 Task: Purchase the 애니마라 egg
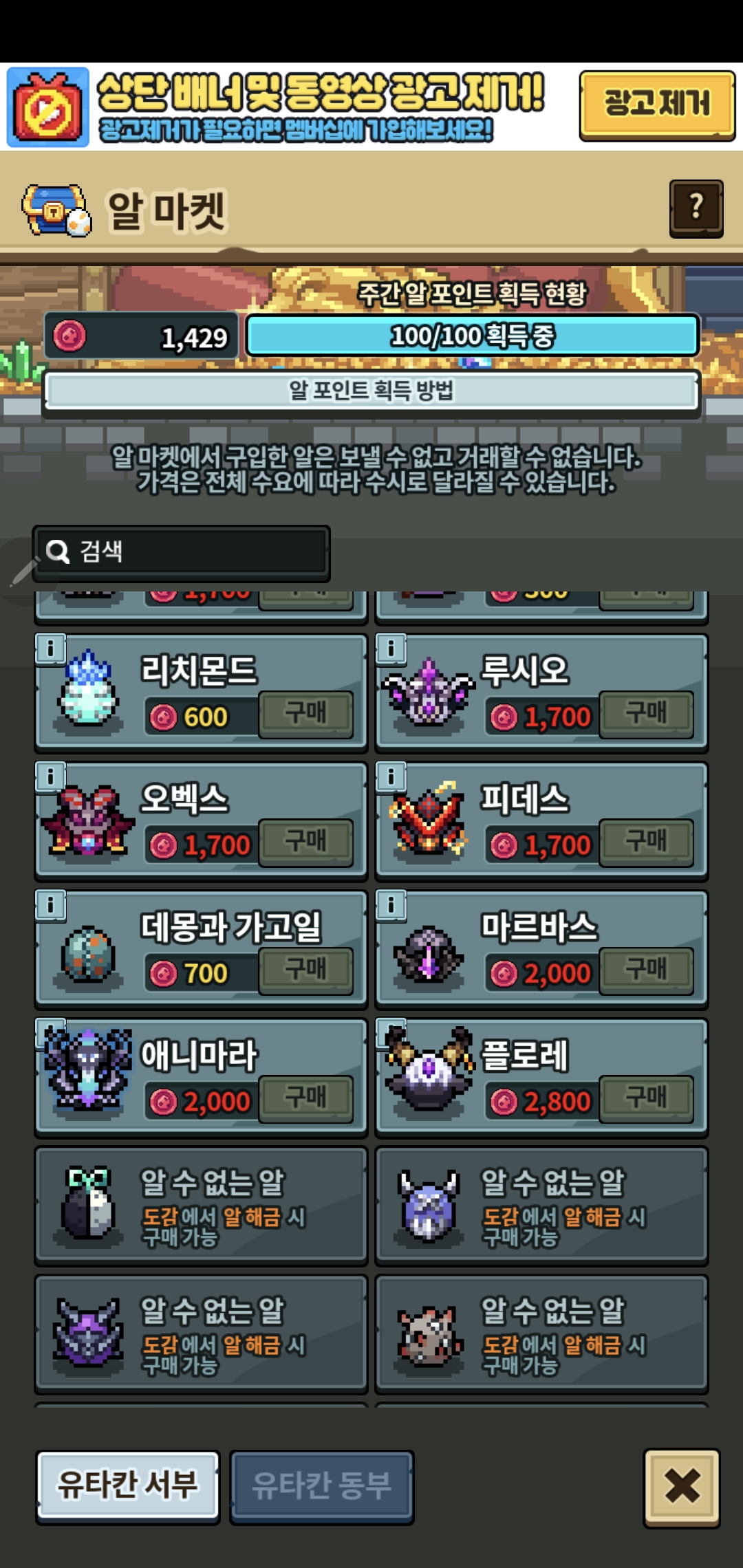tap(305, 1098)
